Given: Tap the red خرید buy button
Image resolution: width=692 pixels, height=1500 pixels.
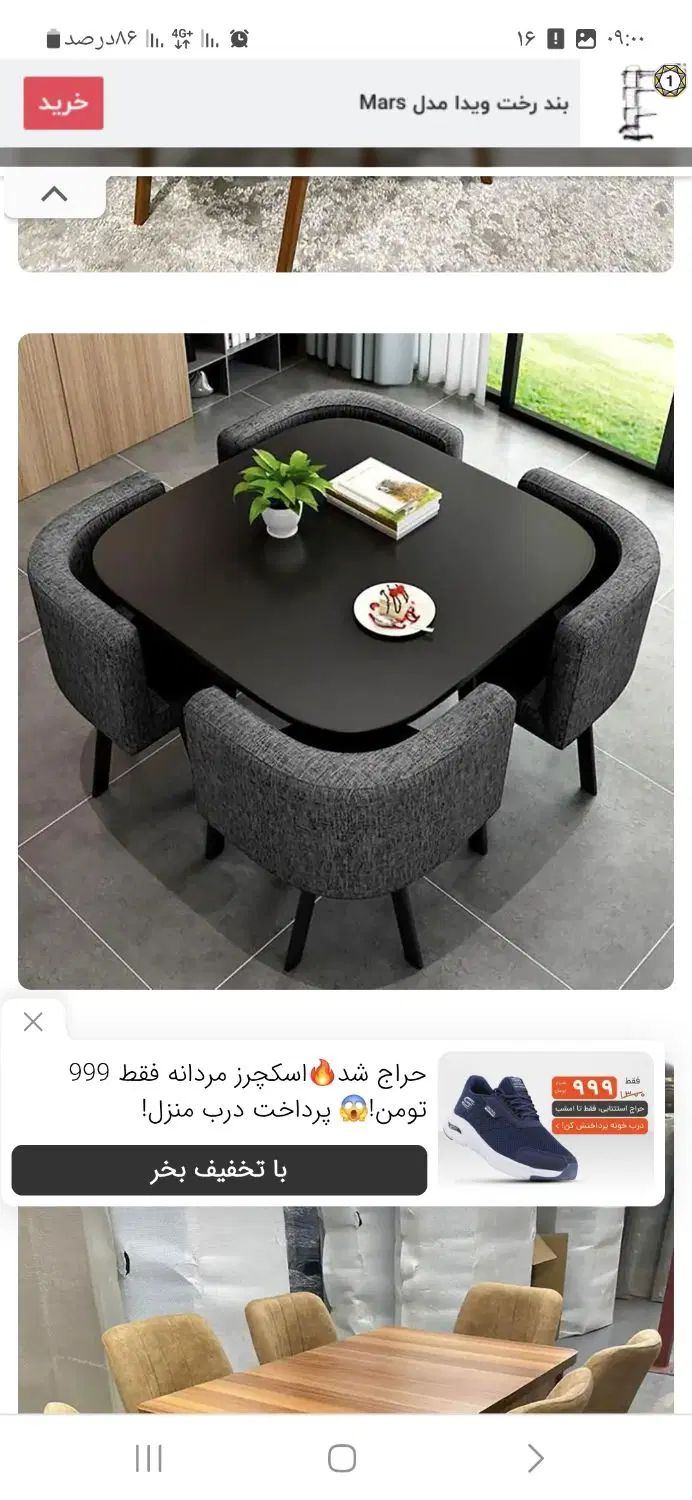Looking at the screenshot, I should tap(63, 103).
